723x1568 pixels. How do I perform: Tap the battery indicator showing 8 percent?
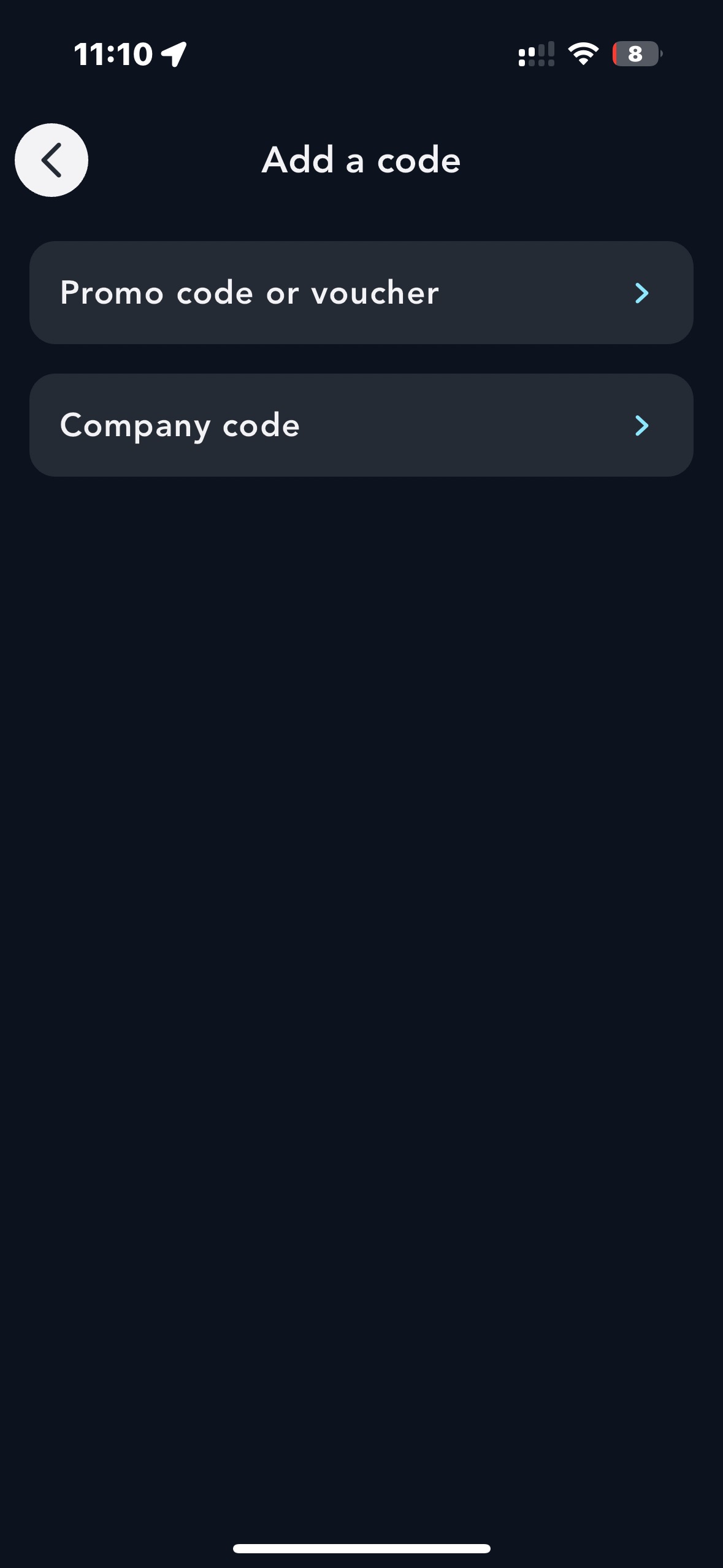(636, 55)
